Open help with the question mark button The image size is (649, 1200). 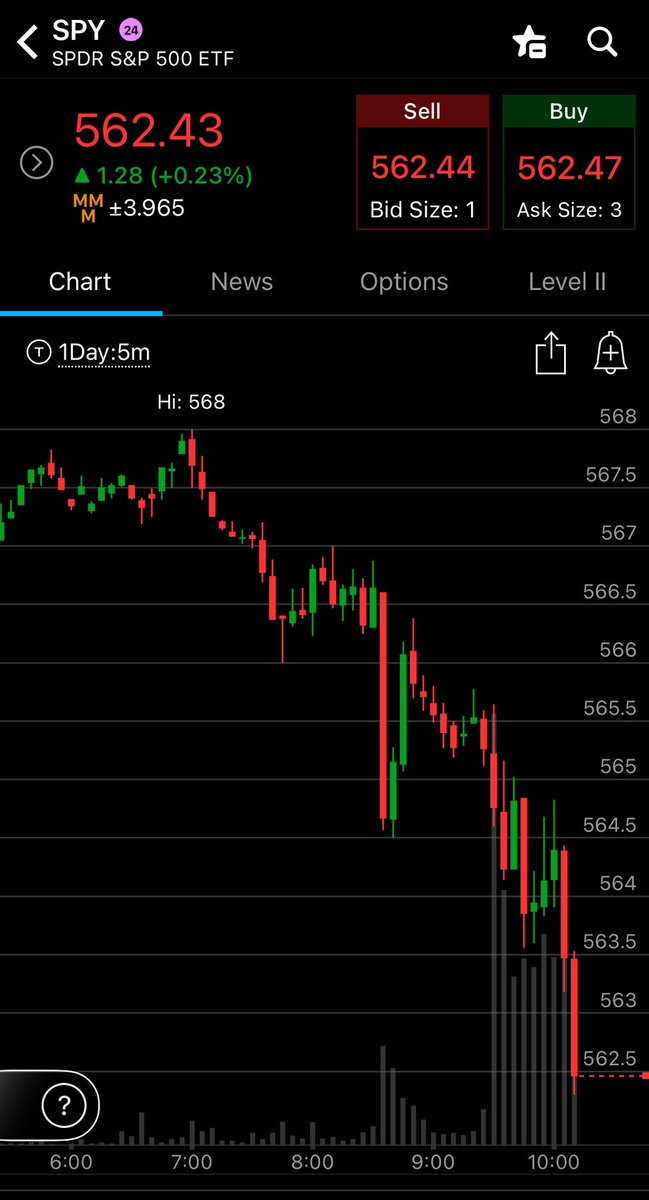(64, 1105)
